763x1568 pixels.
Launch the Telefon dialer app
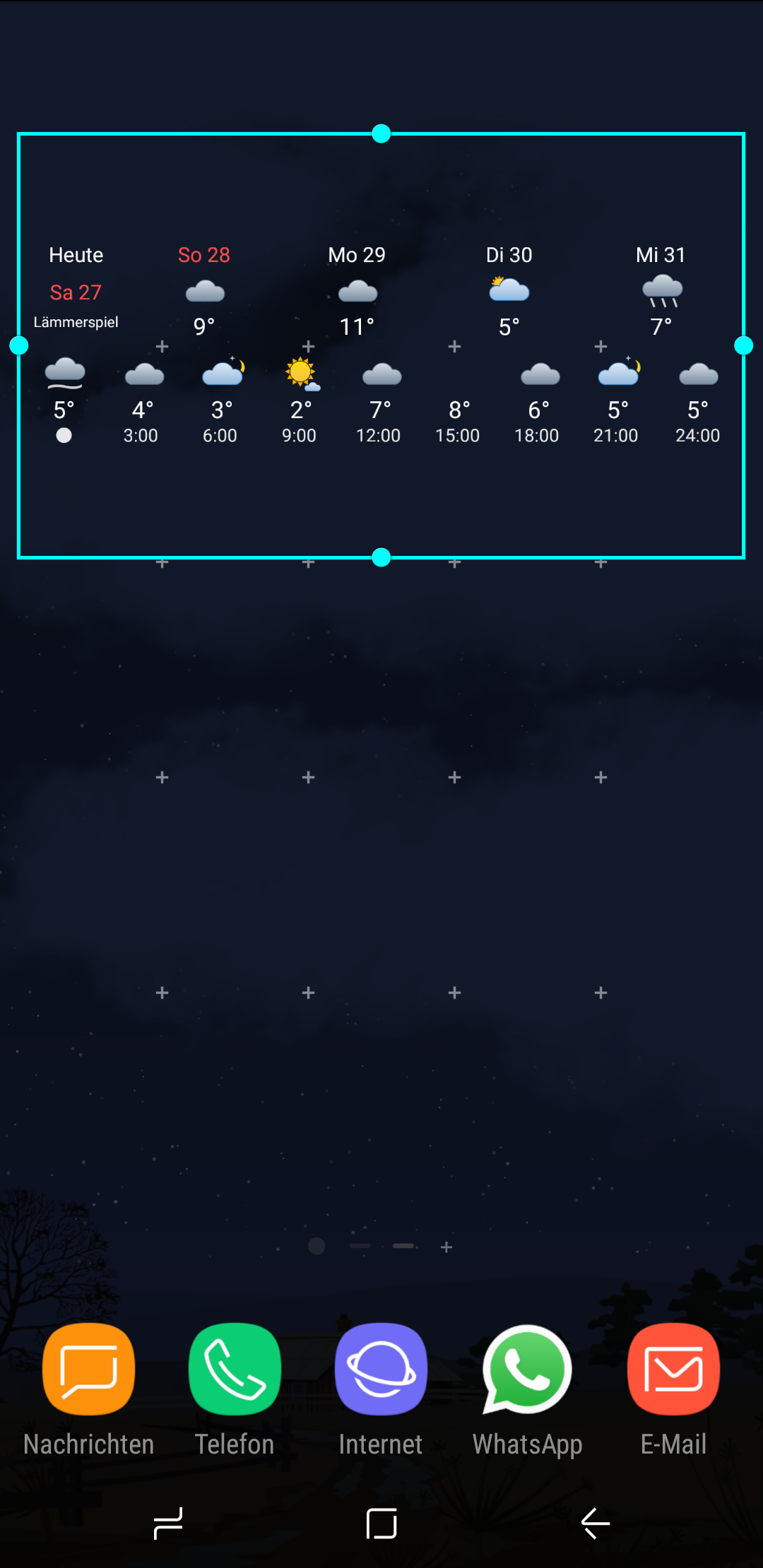pyautogui.click(x=235, y=1370)
